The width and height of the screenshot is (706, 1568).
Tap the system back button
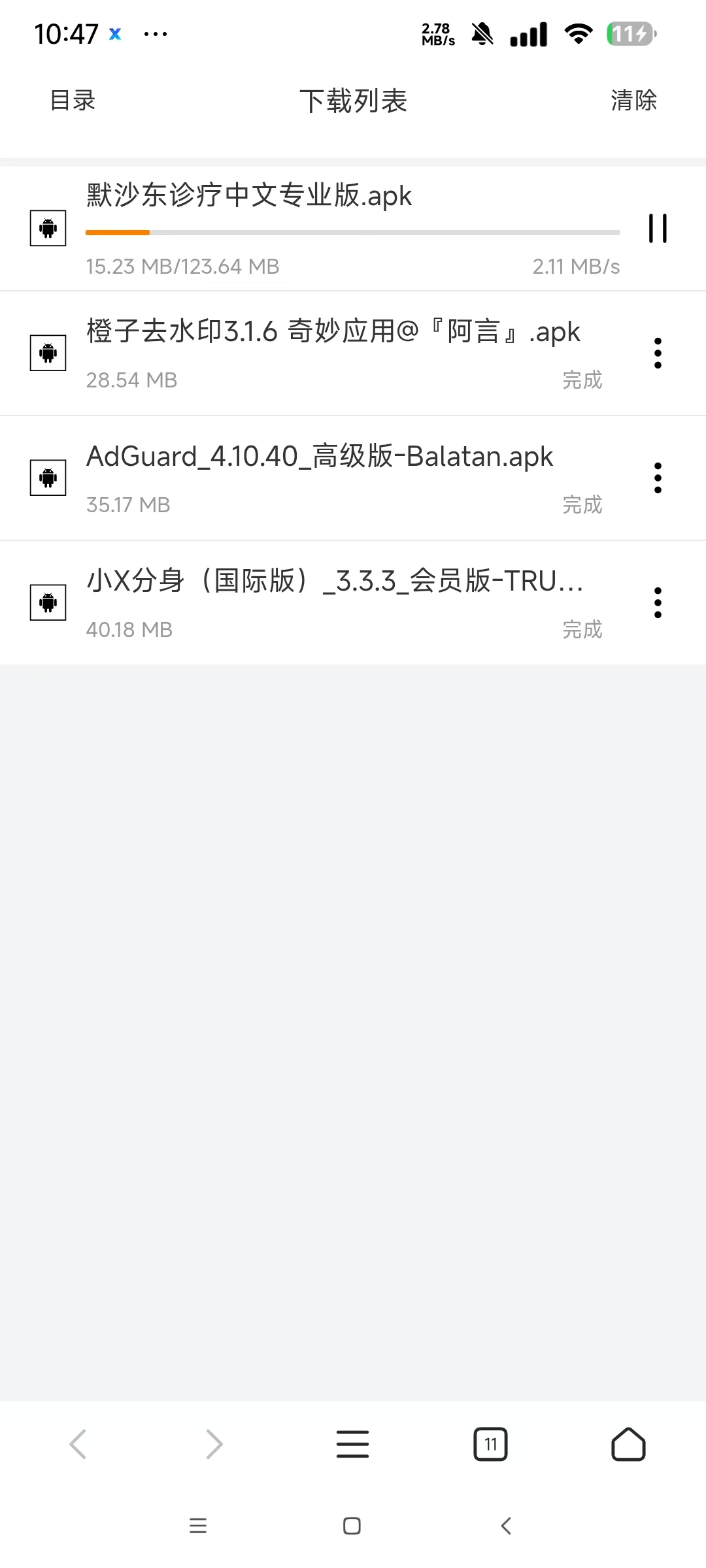point(506,1526)
